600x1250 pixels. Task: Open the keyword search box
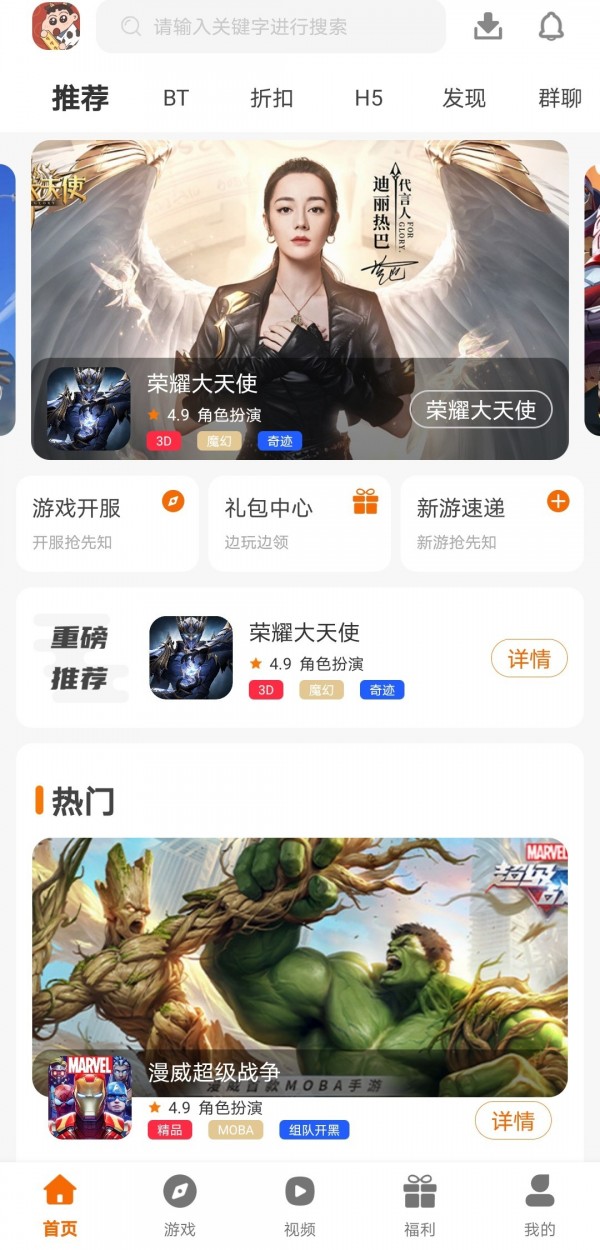tap(270, 27)
